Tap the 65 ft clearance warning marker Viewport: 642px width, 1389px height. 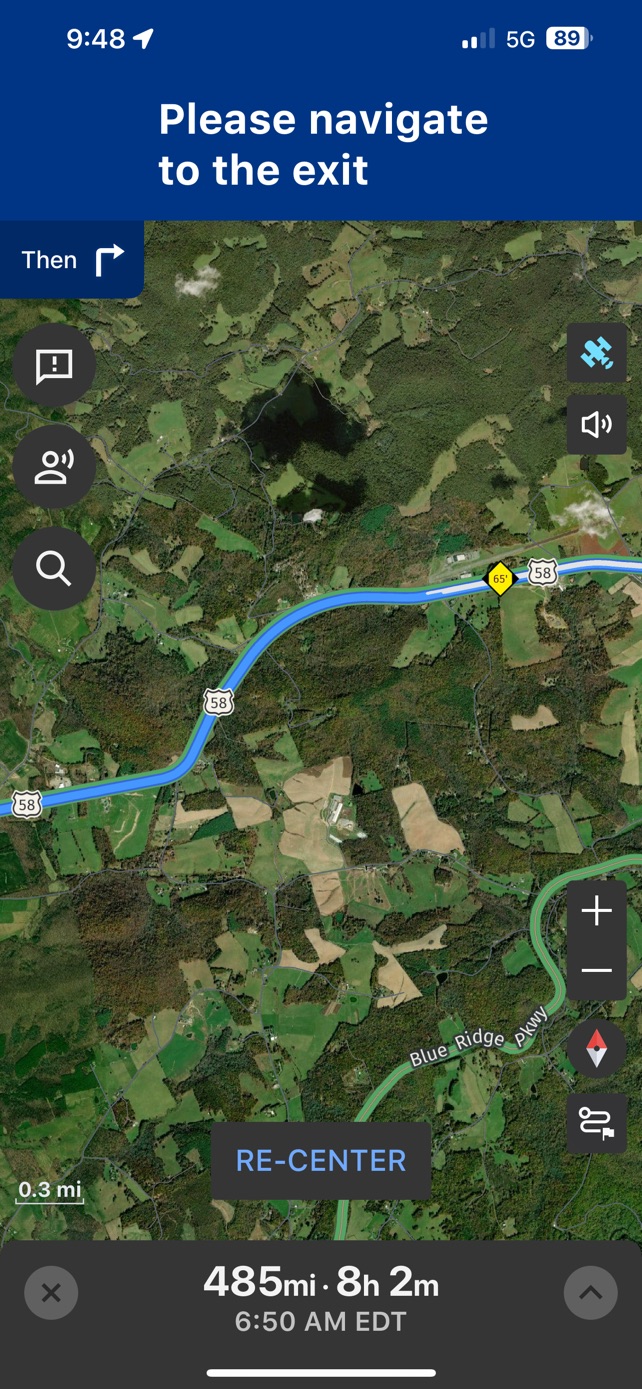pos(498,578)
